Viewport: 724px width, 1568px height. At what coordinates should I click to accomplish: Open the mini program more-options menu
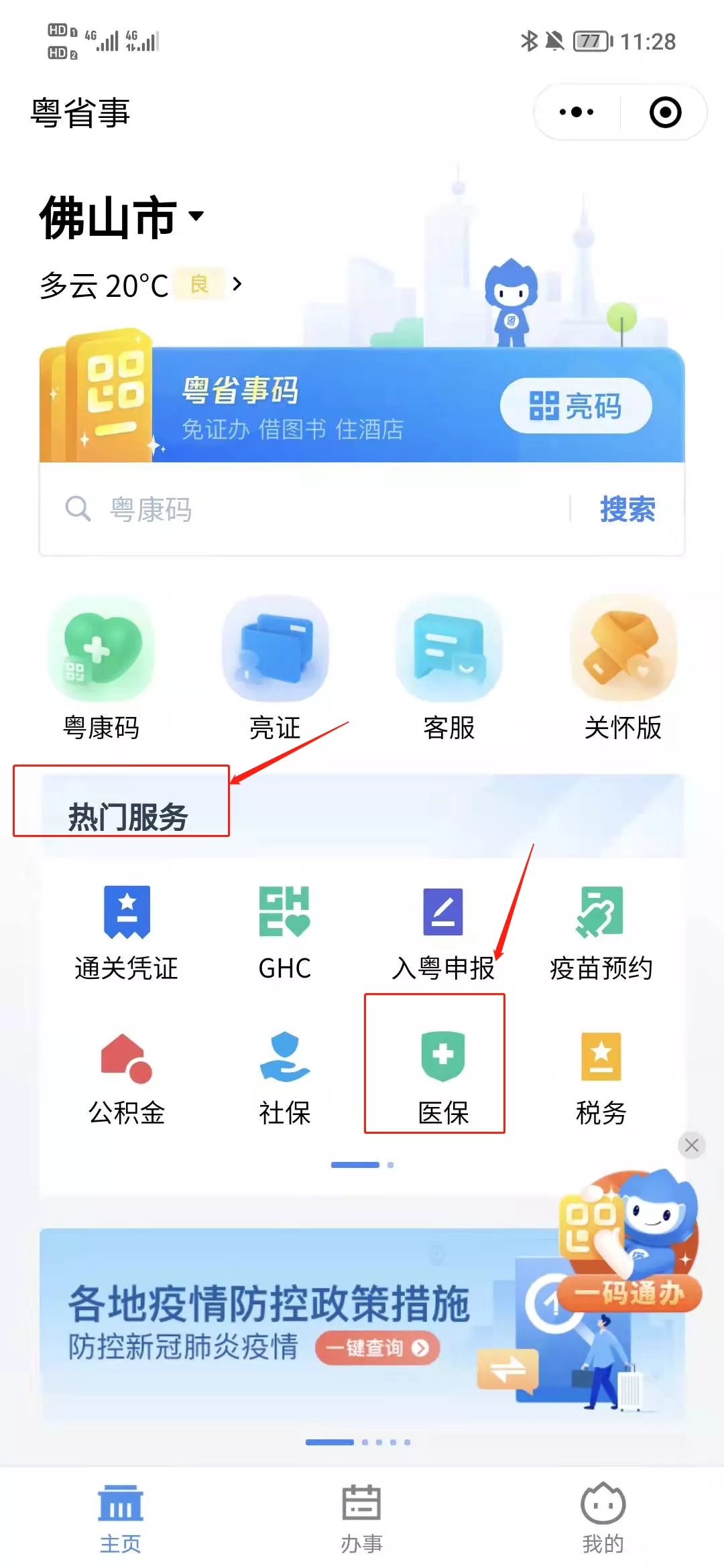[x=577, y=112]
